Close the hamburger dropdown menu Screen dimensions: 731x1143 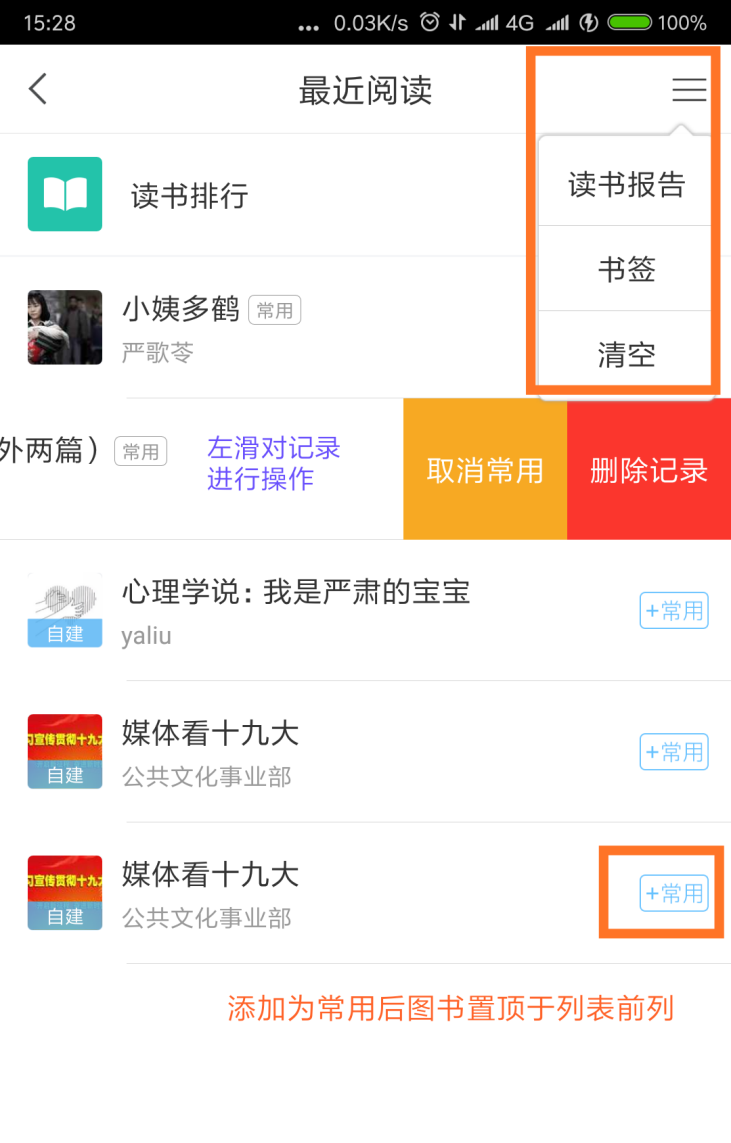coord(689,90)
